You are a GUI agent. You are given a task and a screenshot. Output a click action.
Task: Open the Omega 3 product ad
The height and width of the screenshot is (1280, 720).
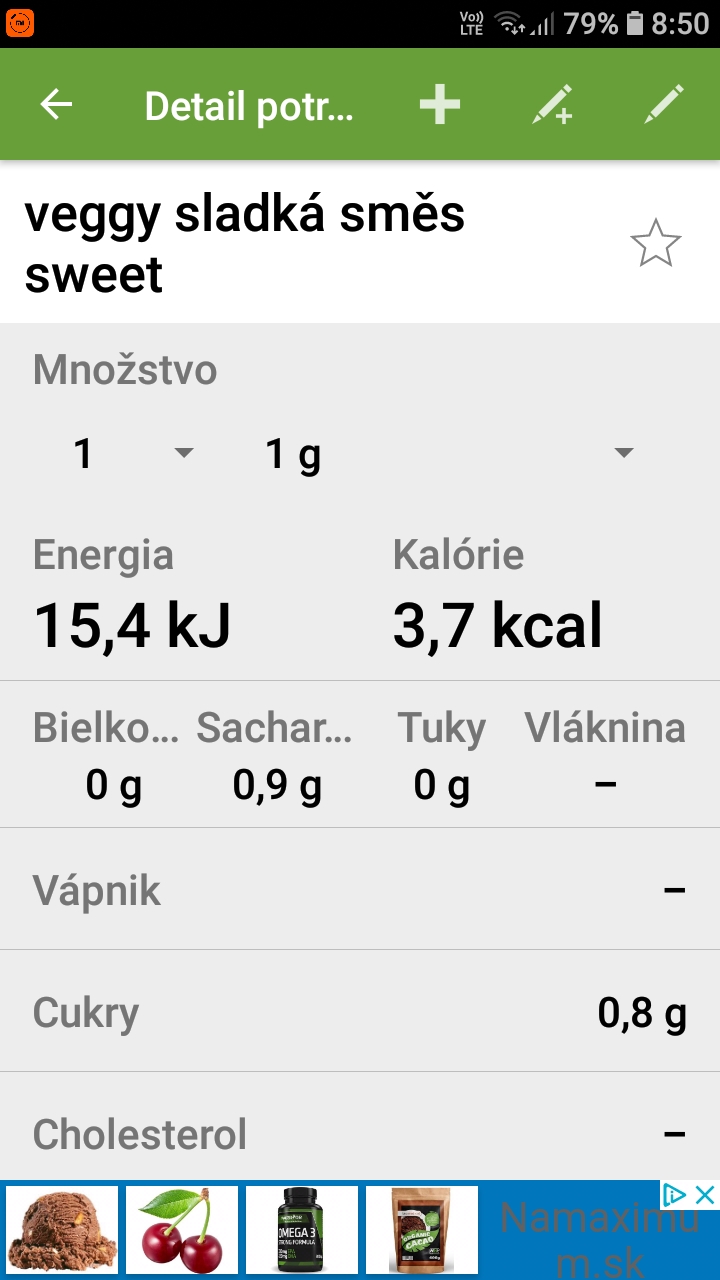click(x=301, y=1229)
